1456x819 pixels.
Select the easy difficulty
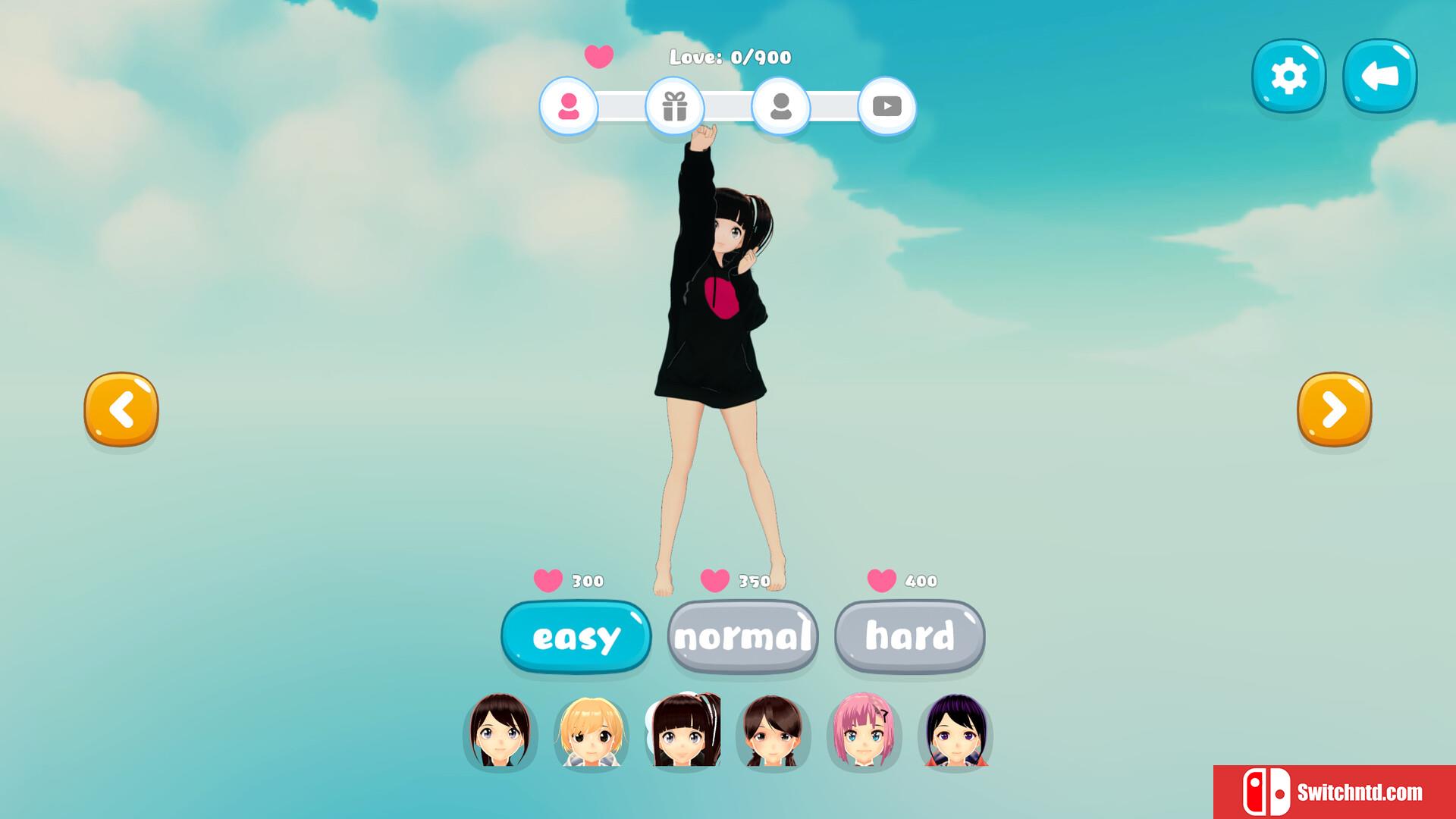coord(576,636)
